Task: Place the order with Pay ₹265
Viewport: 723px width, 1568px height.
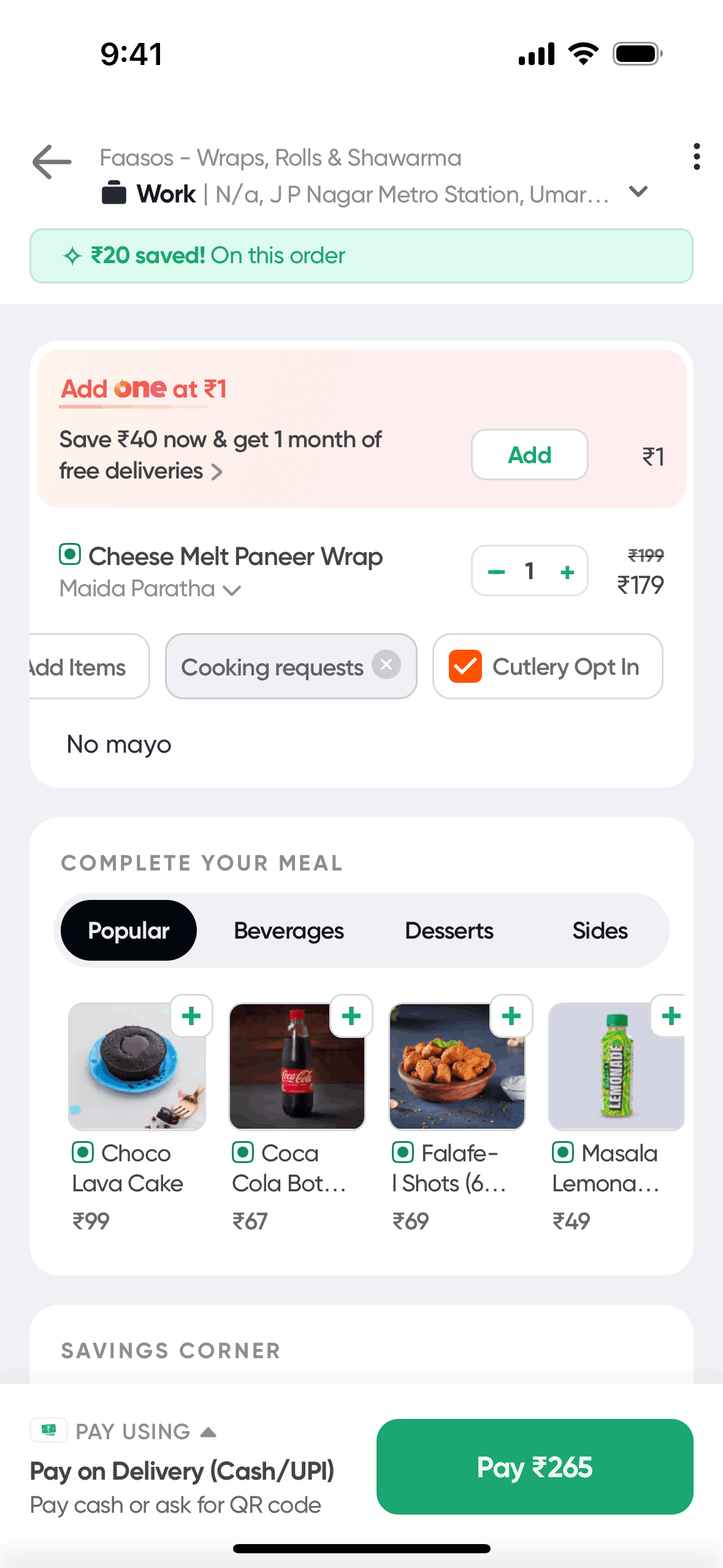Action: click(x=535, y=1467)
